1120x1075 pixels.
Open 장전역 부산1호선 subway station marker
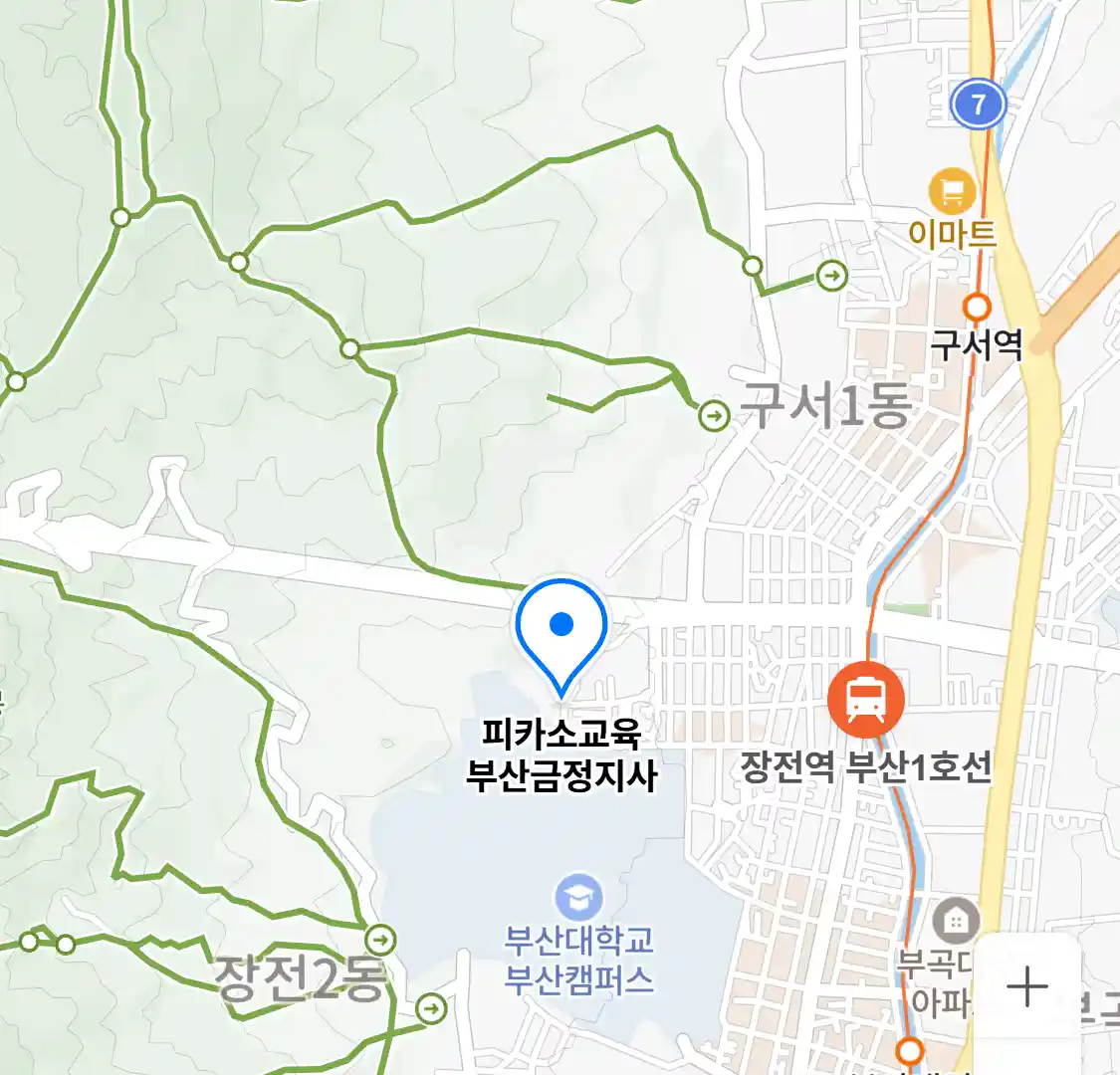865,700
